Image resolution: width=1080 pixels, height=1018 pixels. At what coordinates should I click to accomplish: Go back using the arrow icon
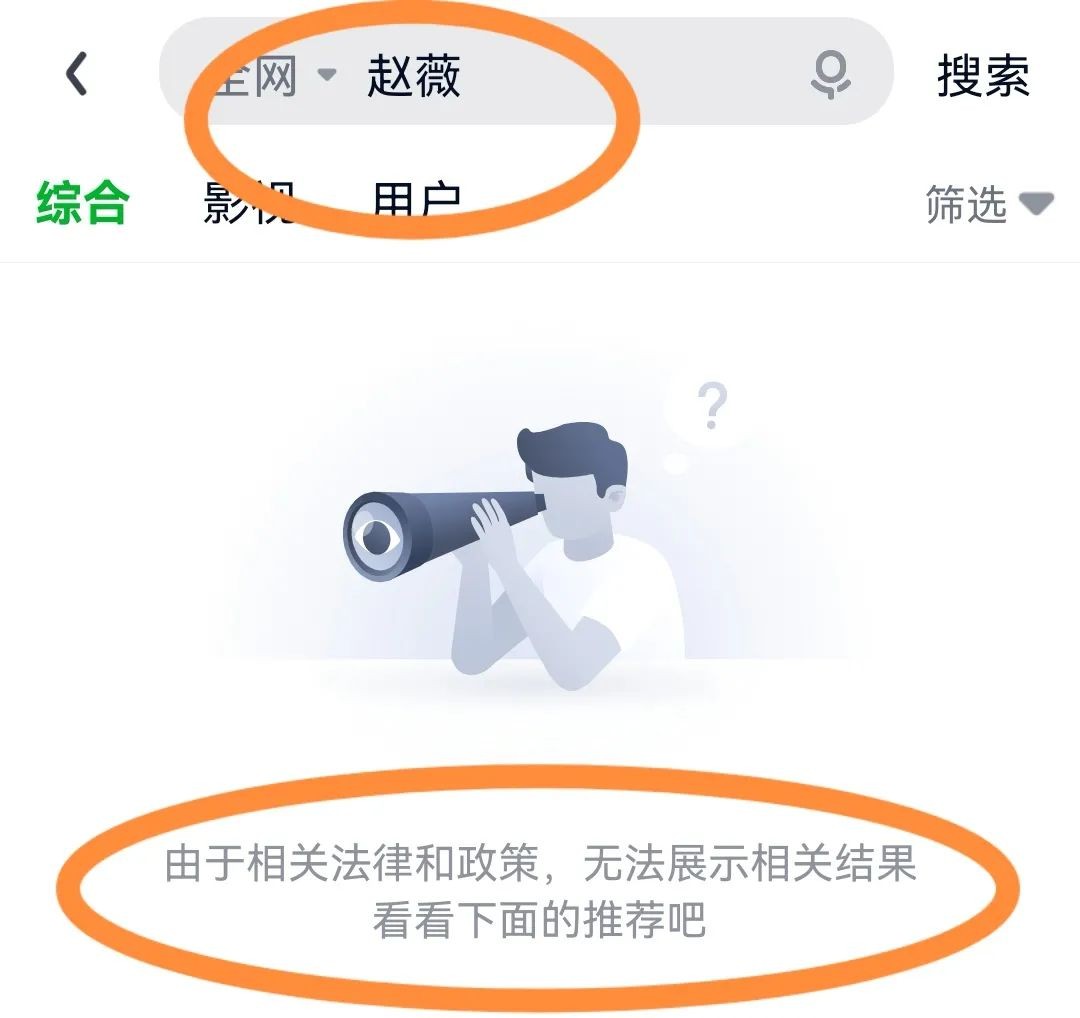pos(76,73)
